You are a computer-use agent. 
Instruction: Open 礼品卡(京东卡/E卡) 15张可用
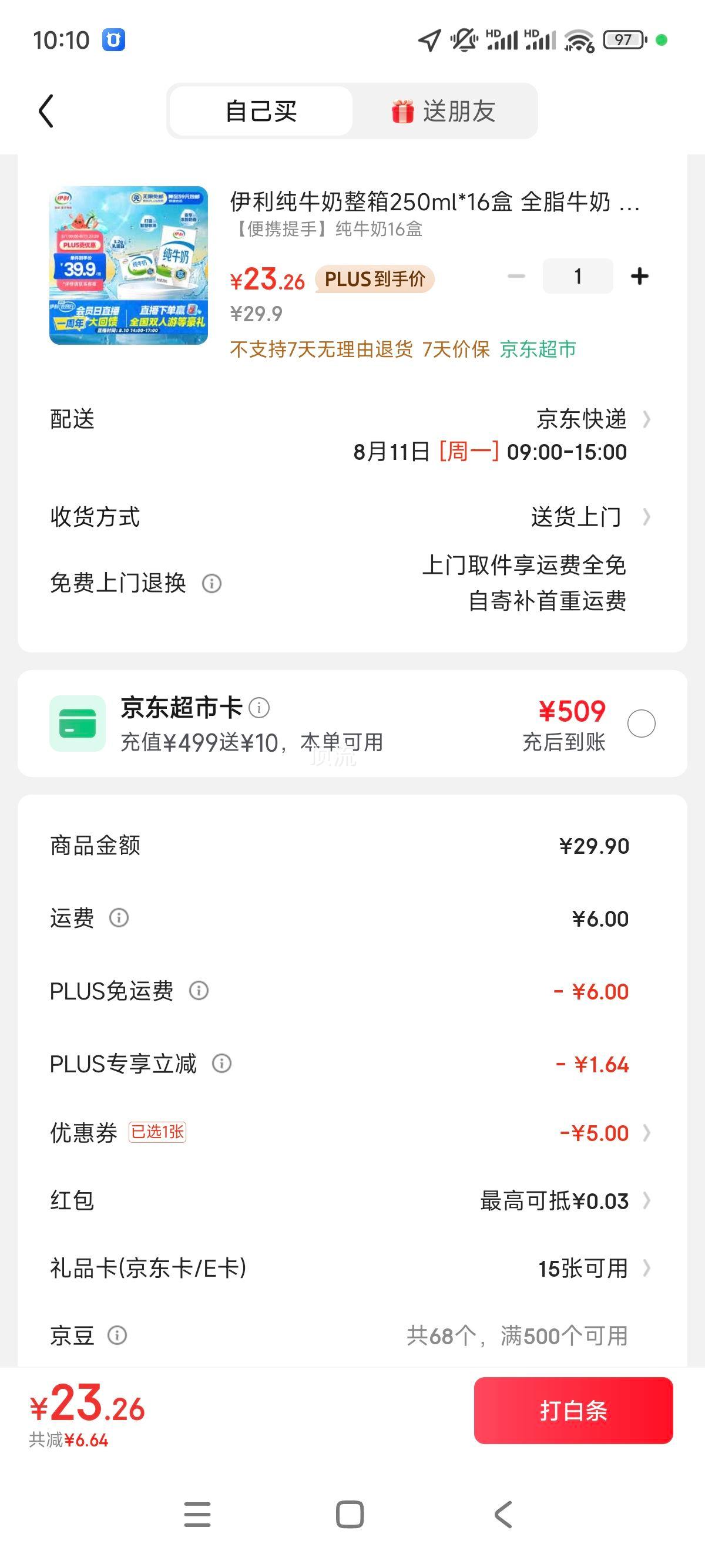coord(352,1269)
